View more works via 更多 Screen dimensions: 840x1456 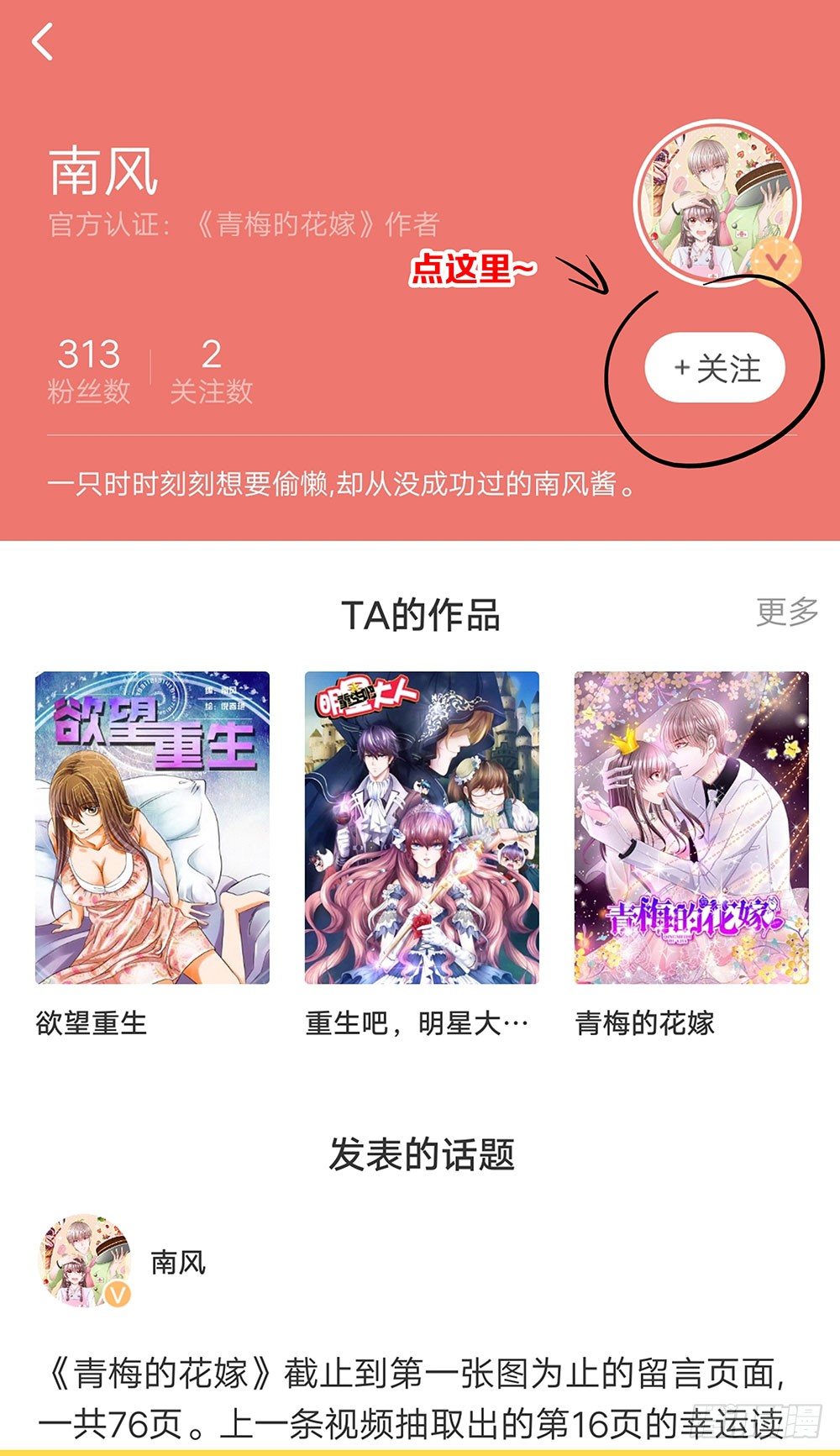[786, 612]
